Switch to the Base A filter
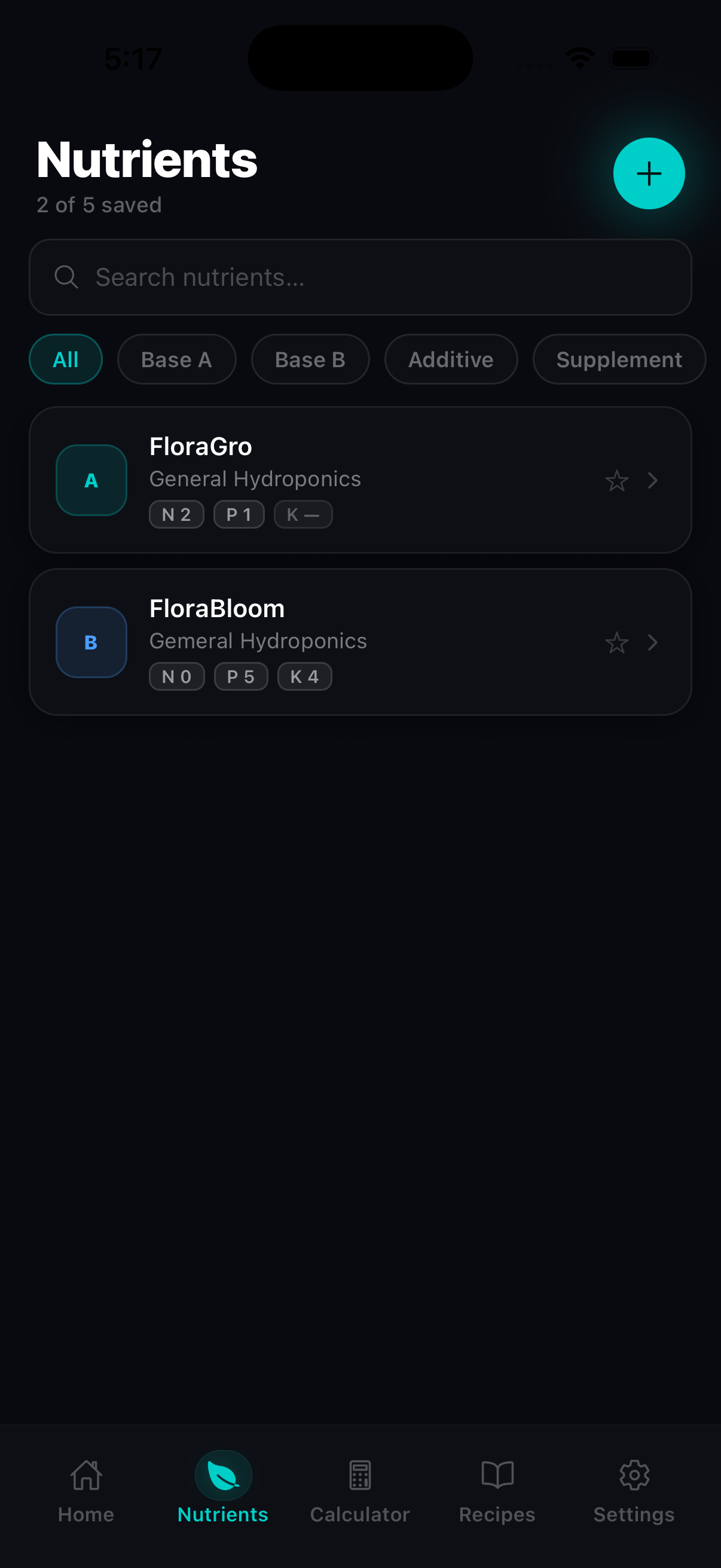721x1568 pixels. pos(176,359)
